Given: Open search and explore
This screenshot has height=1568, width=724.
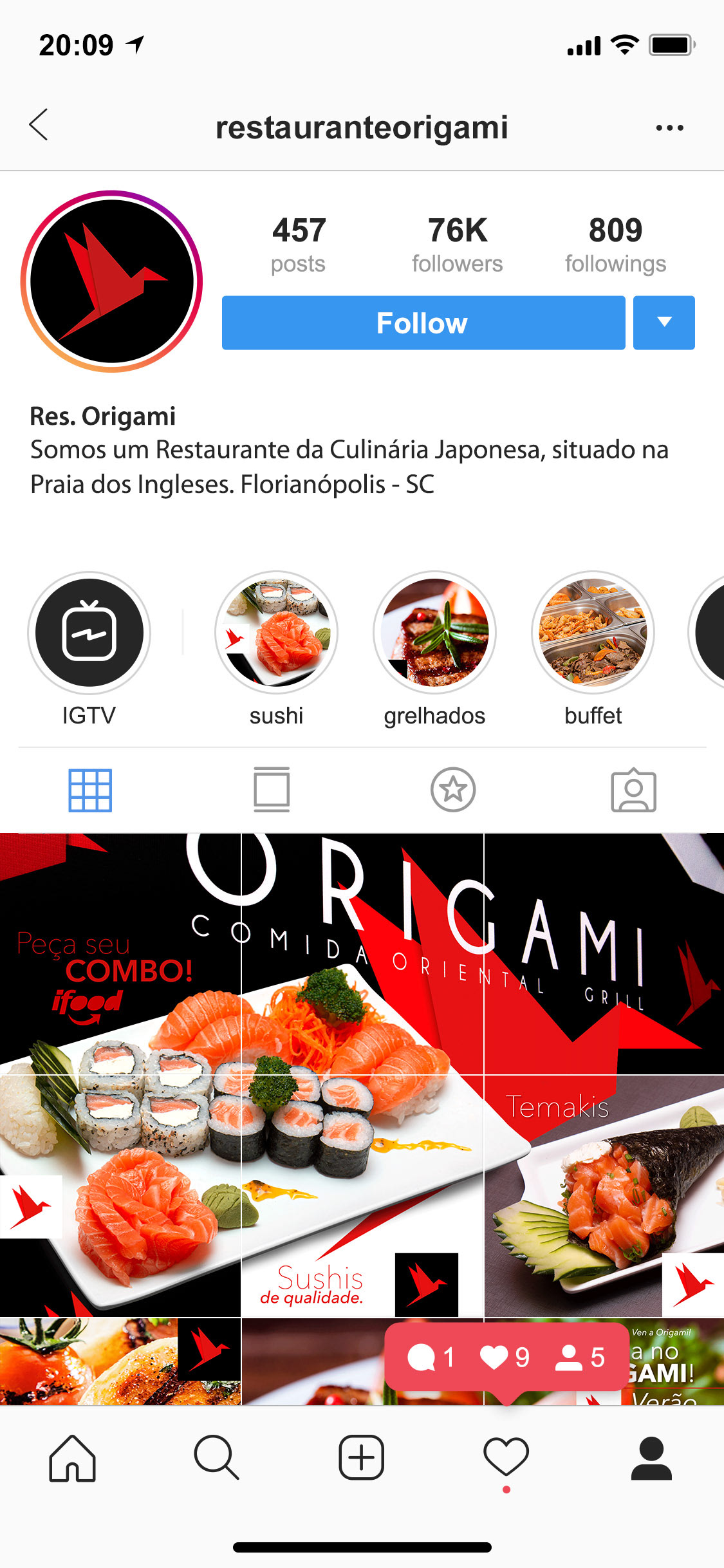Looking at the screenshot, I should coord(217,1459).
